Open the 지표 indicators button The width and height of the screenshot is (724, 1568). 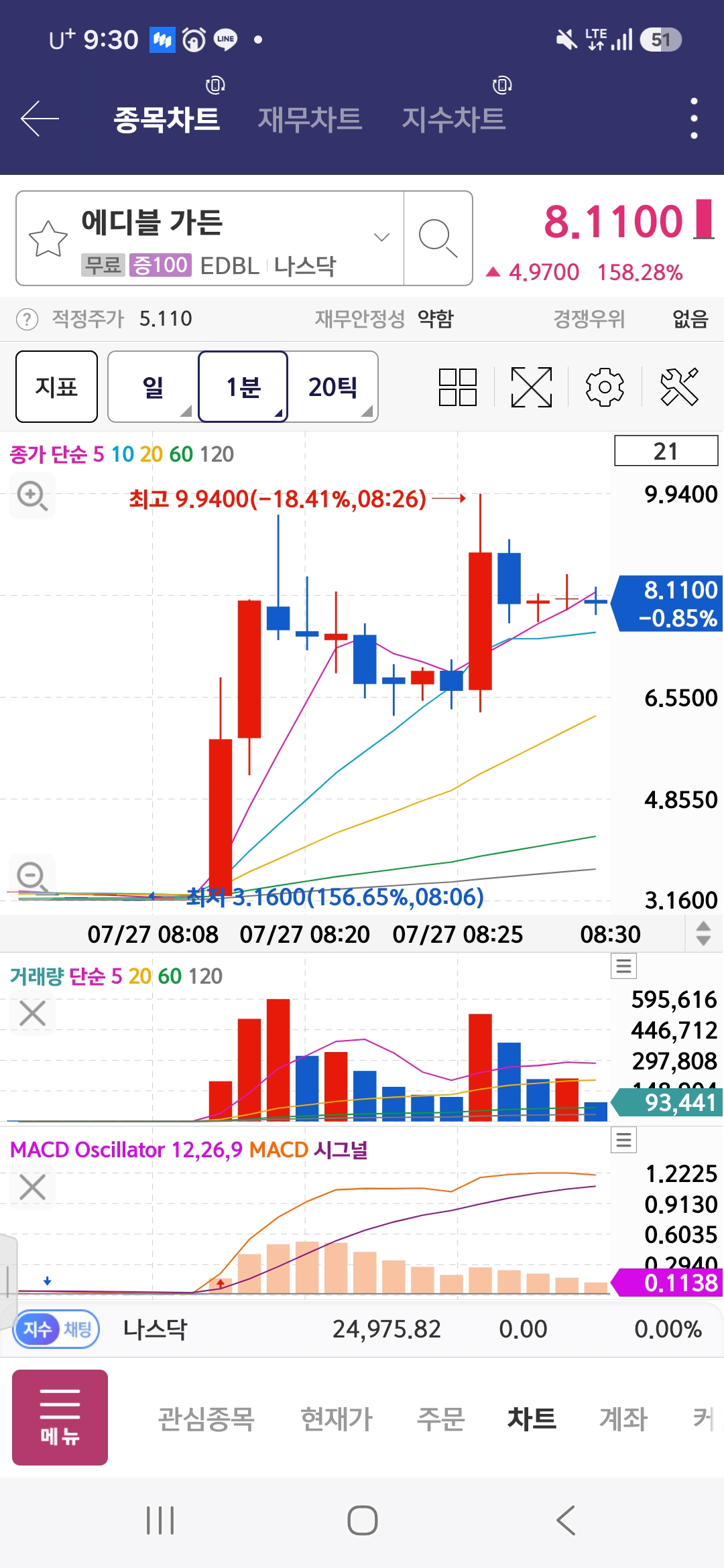coord(56,387)
